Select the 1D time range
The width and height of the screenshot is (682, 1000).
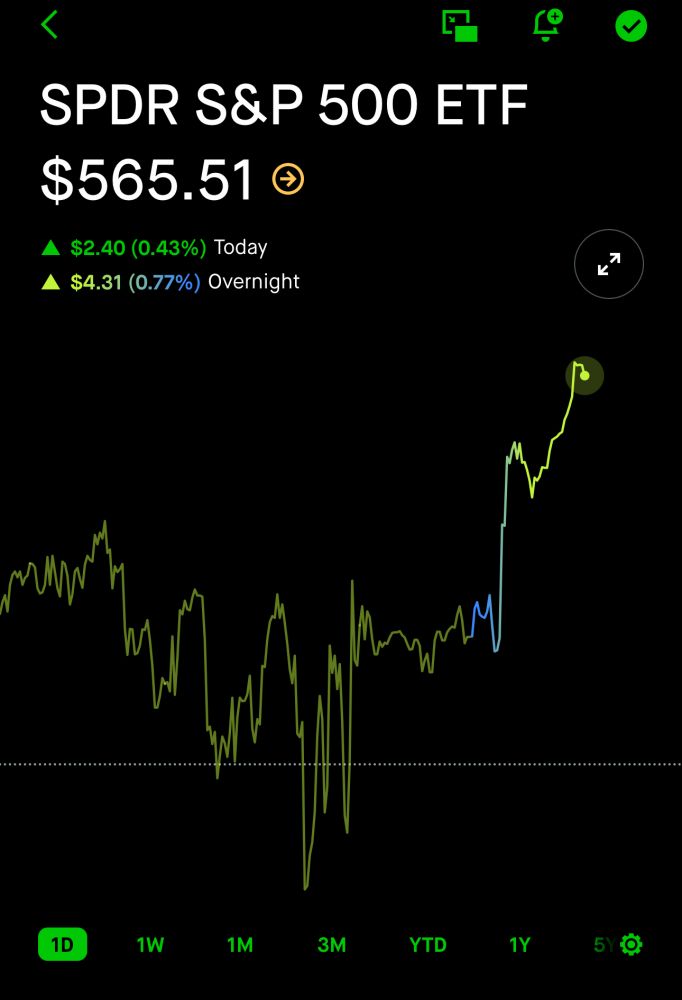[62, 945]
